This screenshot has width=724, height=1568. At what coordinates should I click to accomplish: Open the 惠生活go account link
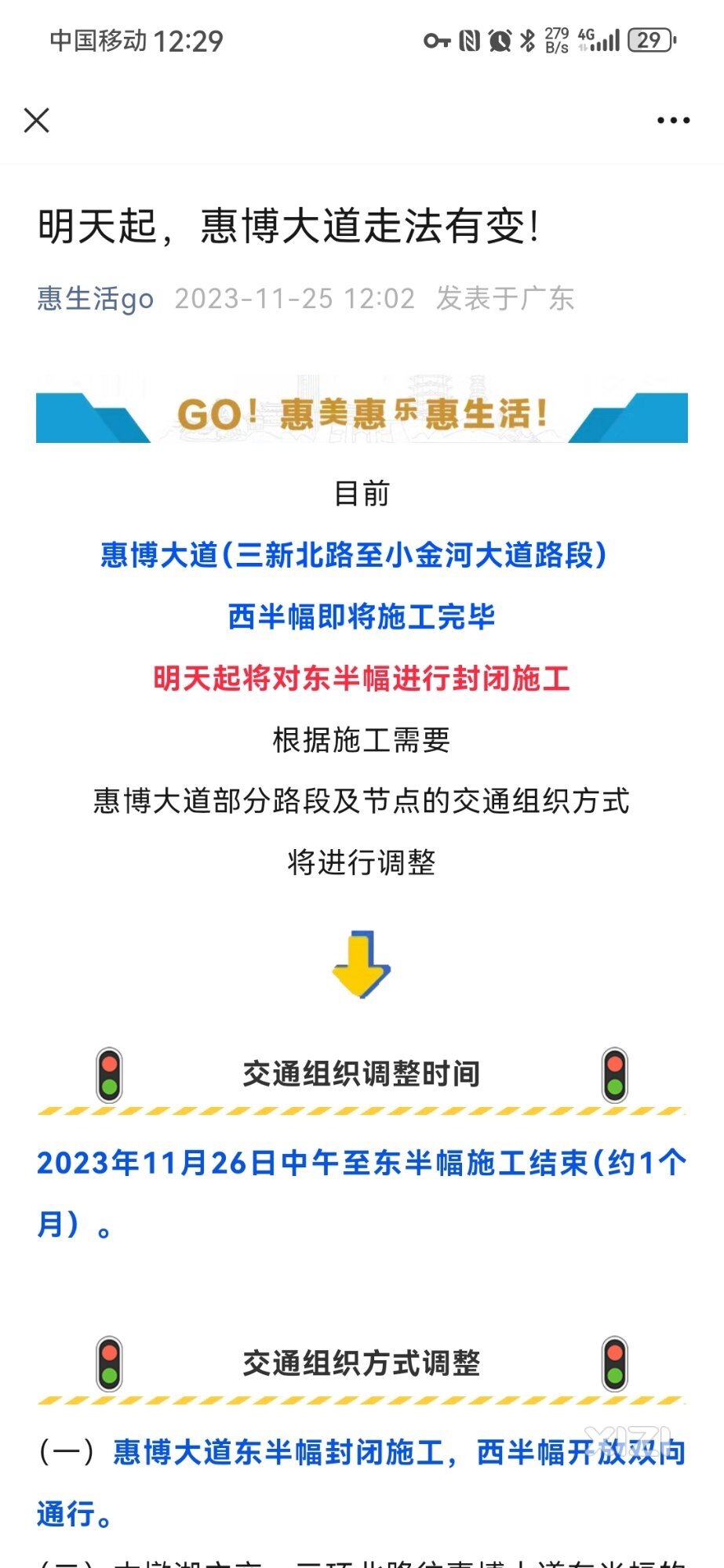(x=96, y=299)
